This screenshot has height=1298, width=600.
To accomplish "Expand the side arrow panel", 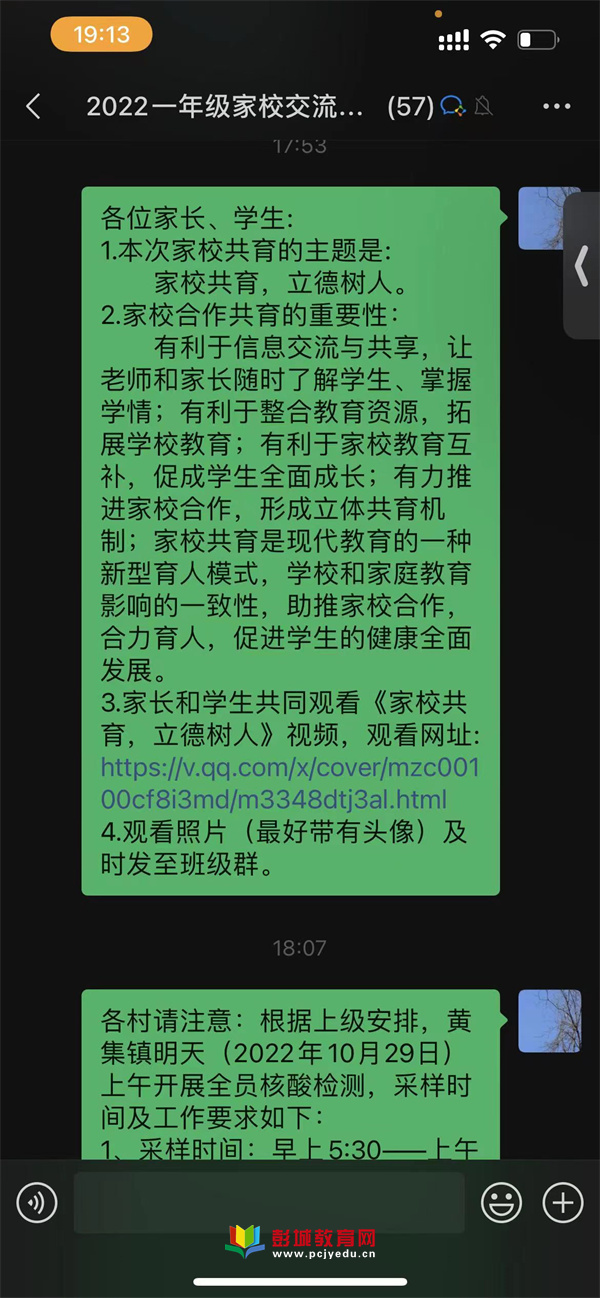I will [582, 266].
